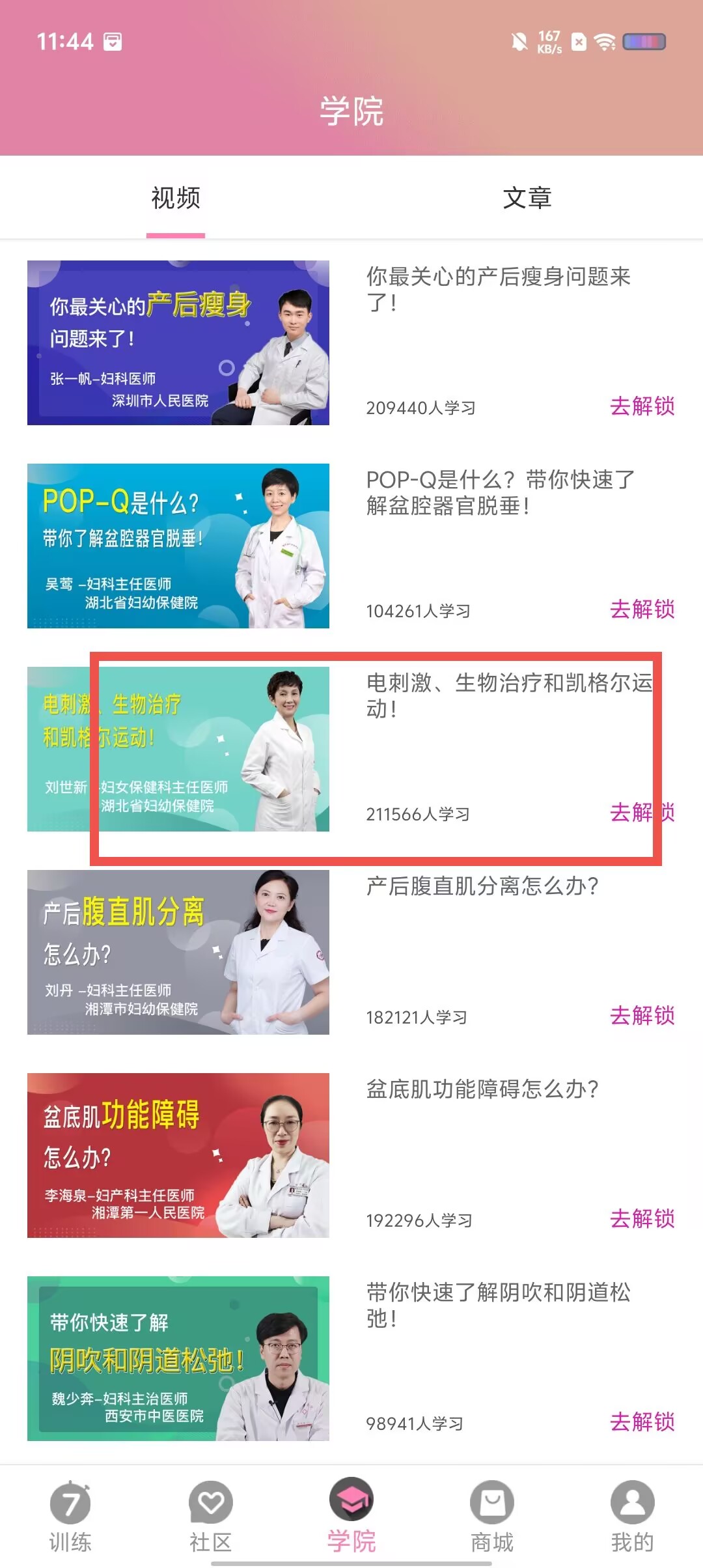Open the 社区 tab
The image size is (703, 1568).
tap(211, 1516)
